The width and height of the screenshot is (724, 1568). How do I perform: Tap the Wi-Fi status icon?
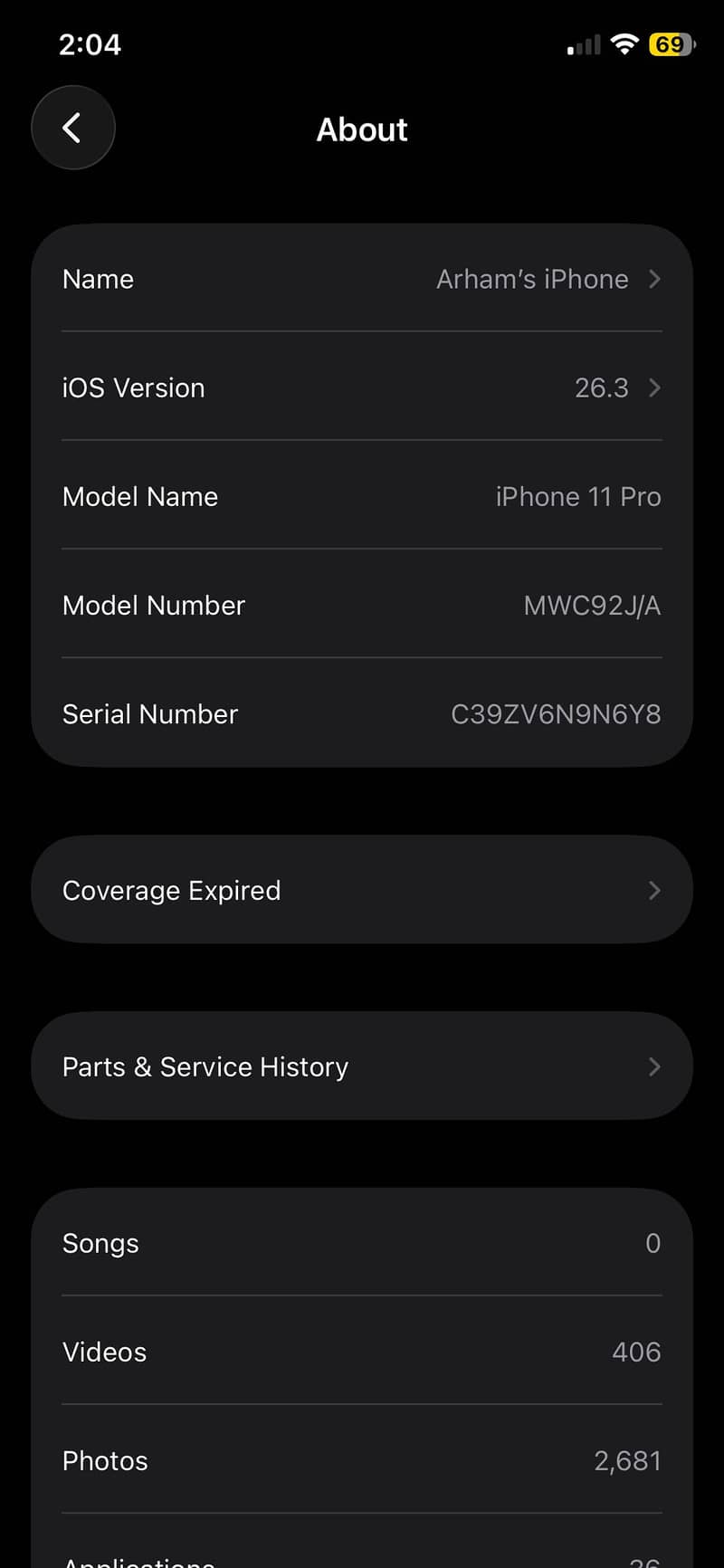pos(624,43)
